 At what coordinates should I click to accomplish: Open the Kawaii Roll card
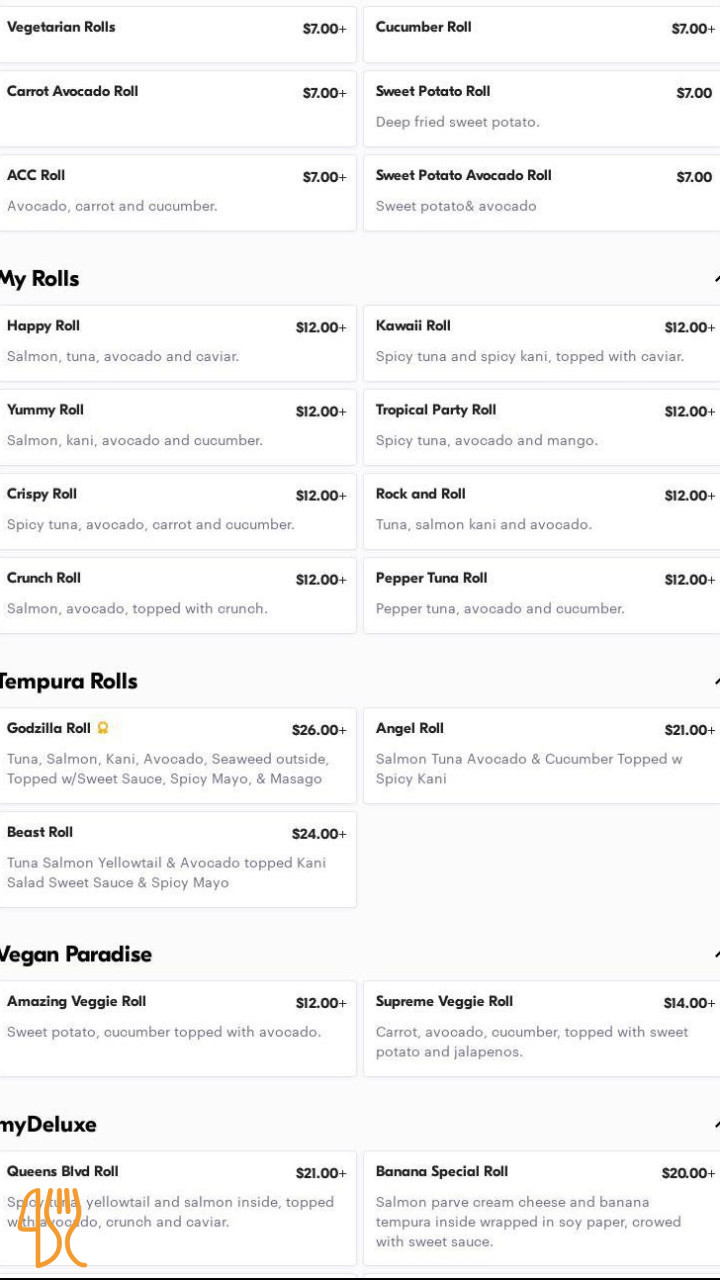[540, 342]
